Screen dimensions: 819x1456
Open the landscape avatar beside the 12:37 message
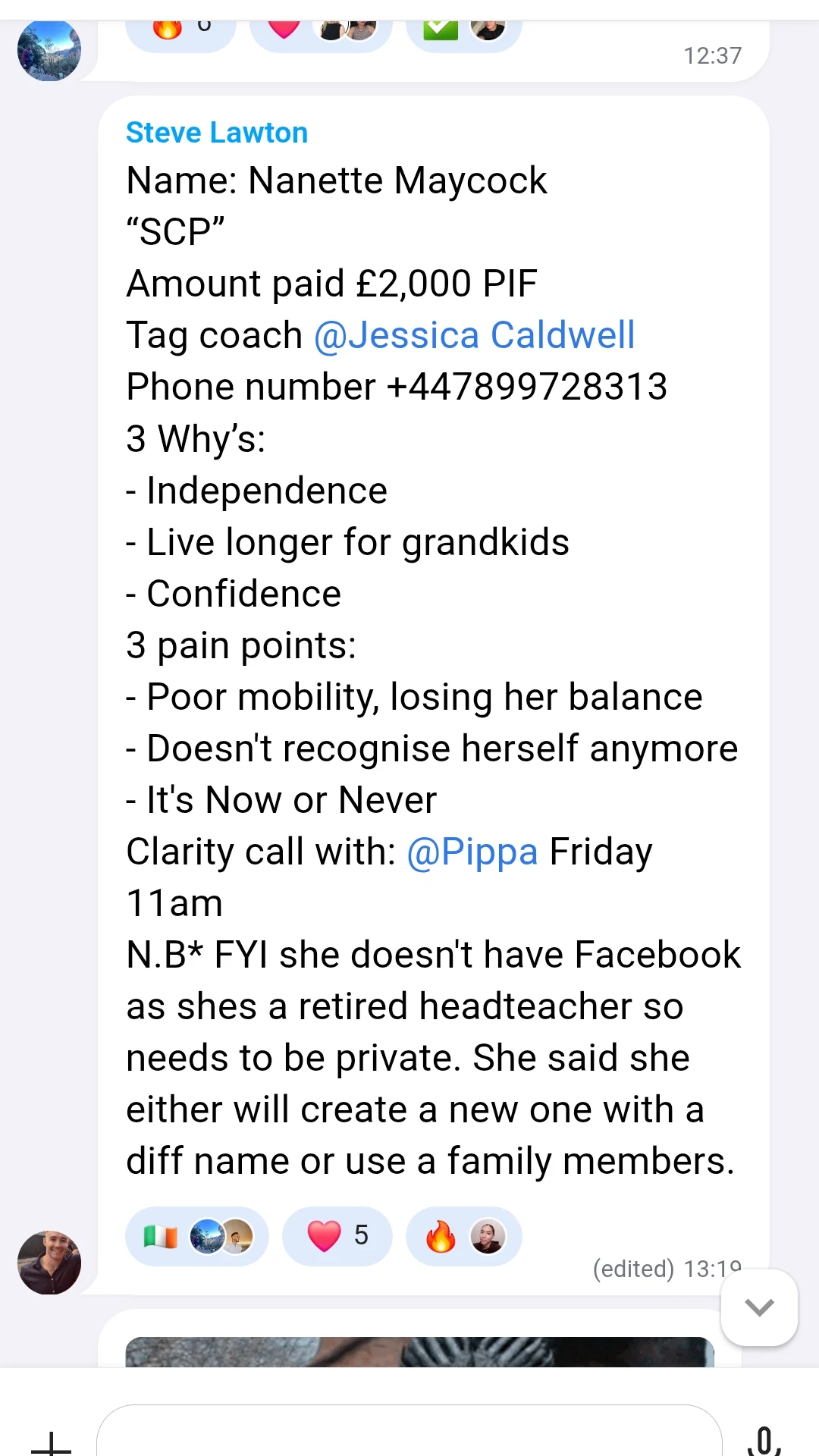click(49, 50)
